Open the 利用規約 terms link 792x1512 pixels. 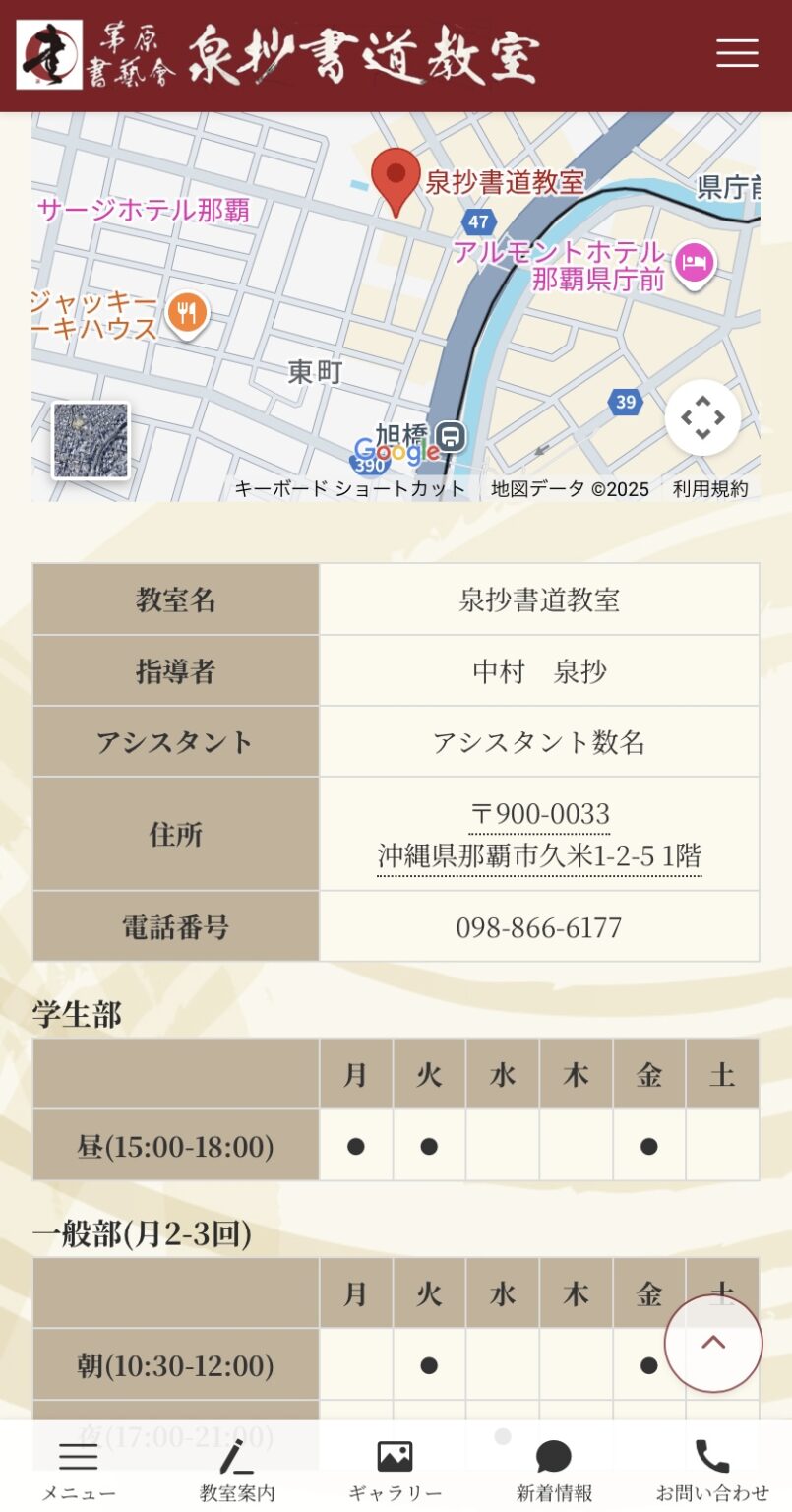709,488
